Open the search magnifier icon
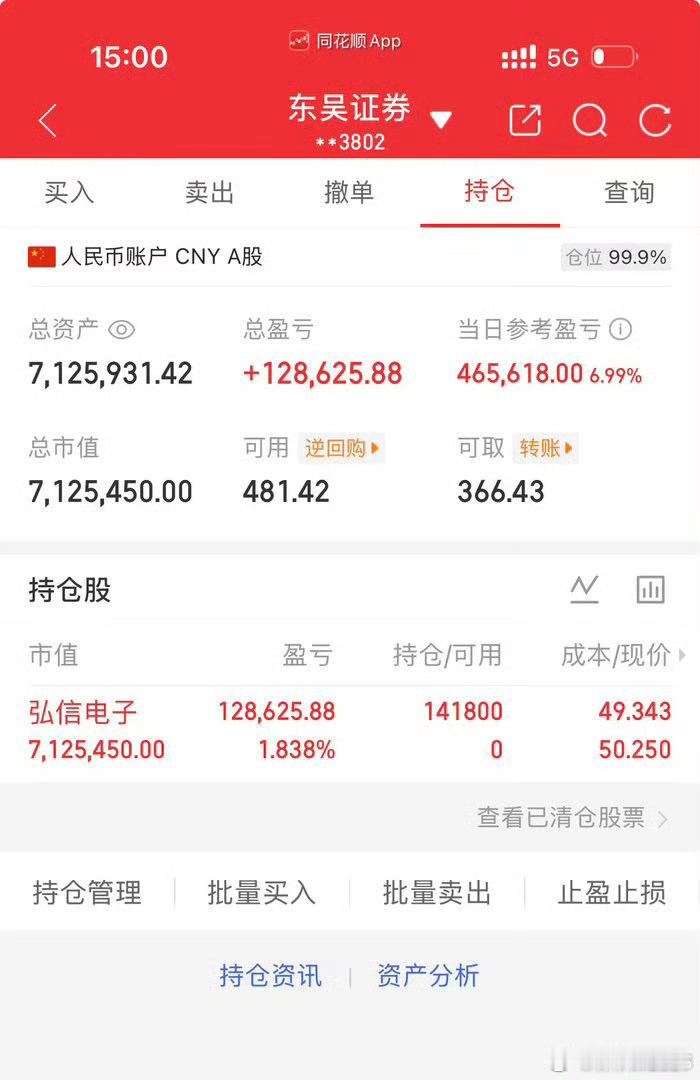 [x=590, y=121]
